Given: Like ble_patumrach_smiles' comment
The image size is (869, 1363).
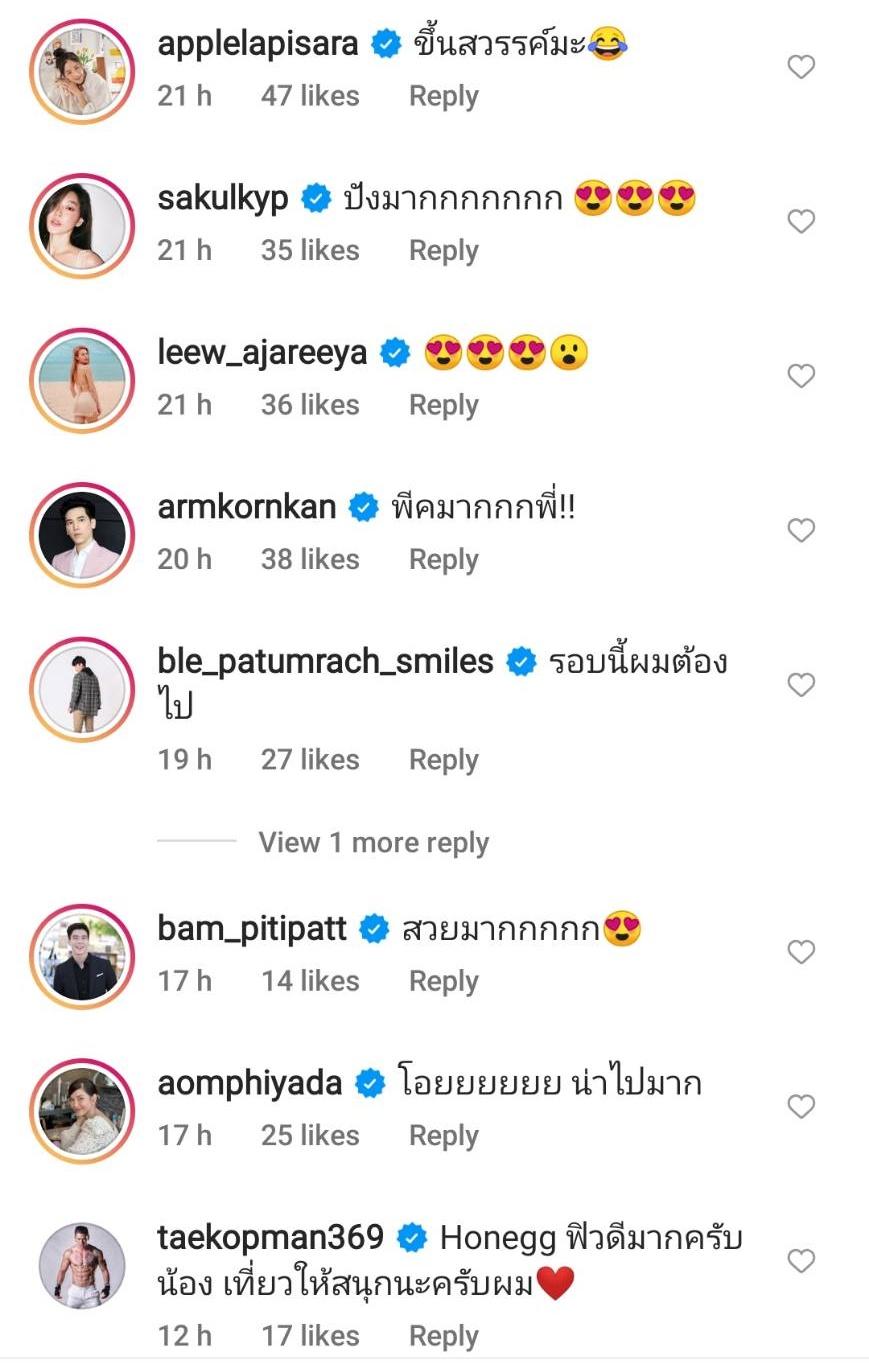Looking at the screenshot, I should coord(801,685).
